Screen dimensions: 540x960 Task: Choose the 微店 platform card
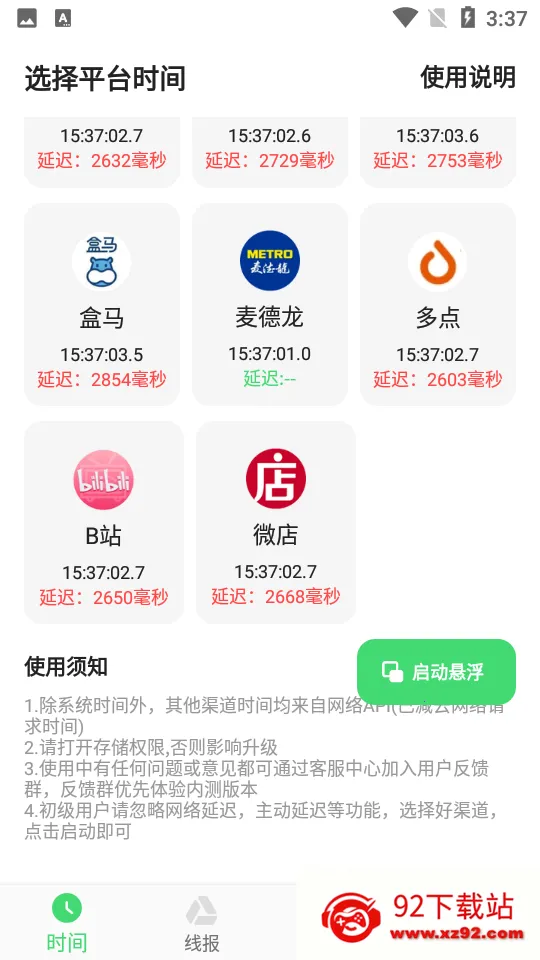(276, 522)
